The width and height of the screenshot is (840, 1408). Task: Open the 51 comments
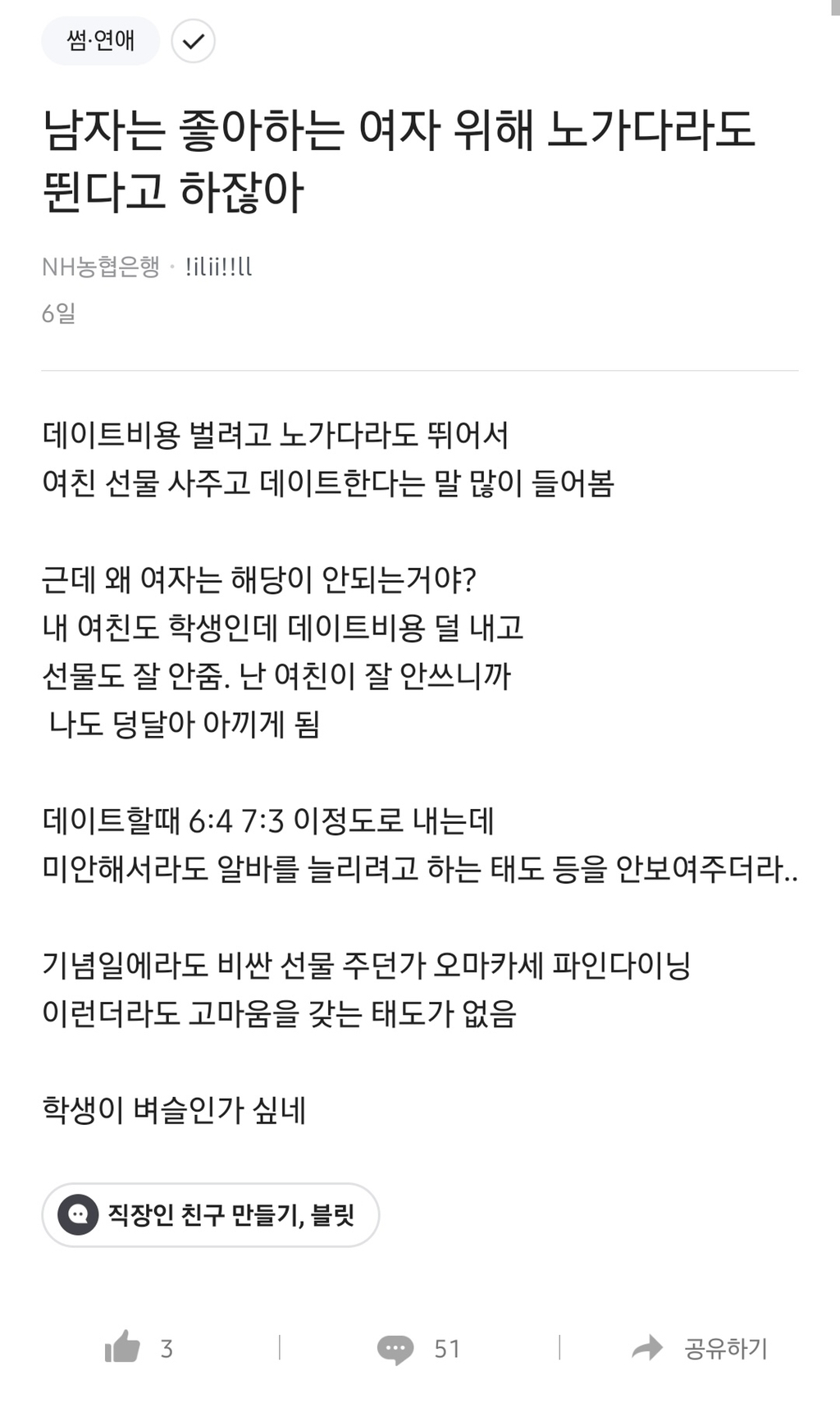pos(418,1348)
